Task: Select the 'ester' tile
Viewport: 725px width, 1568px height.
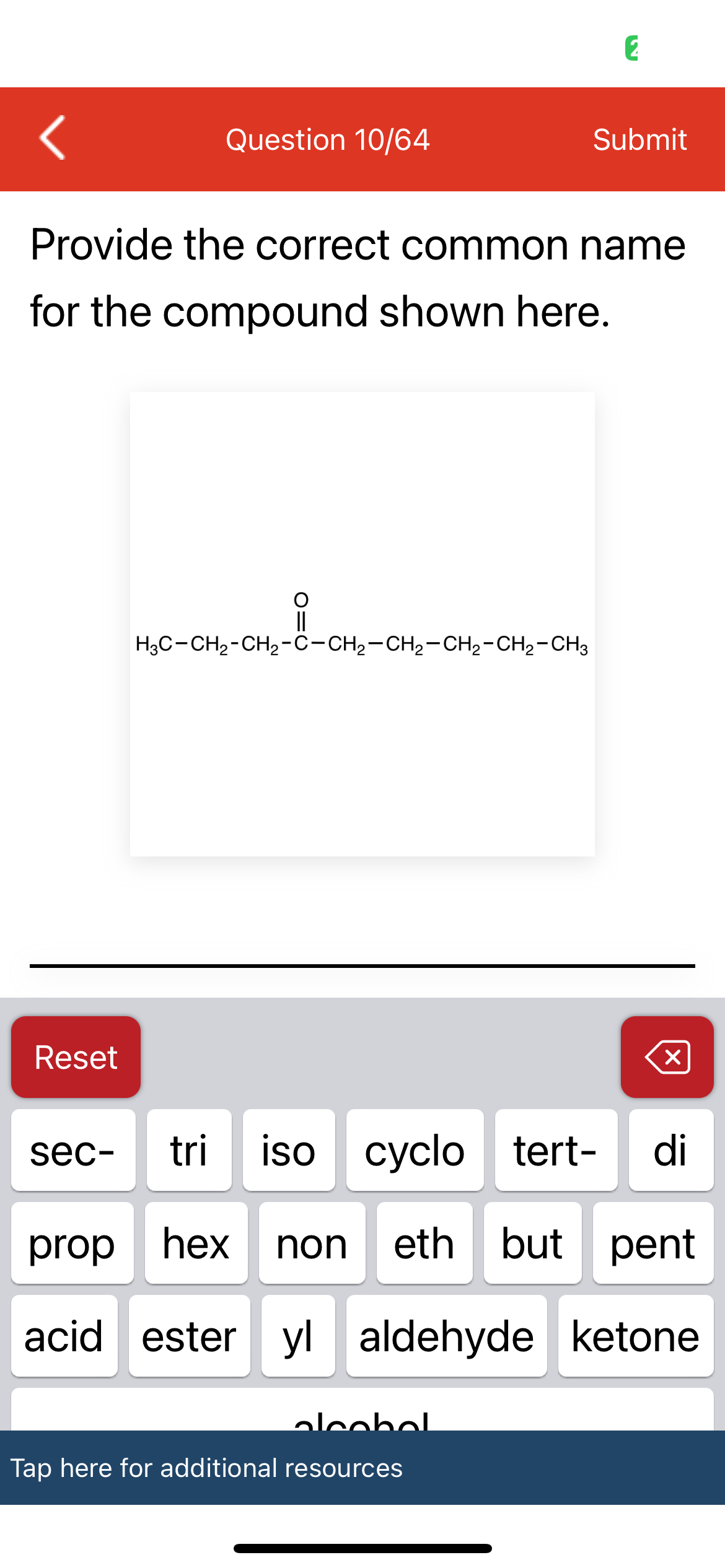Action: [x=189, y=1336]
